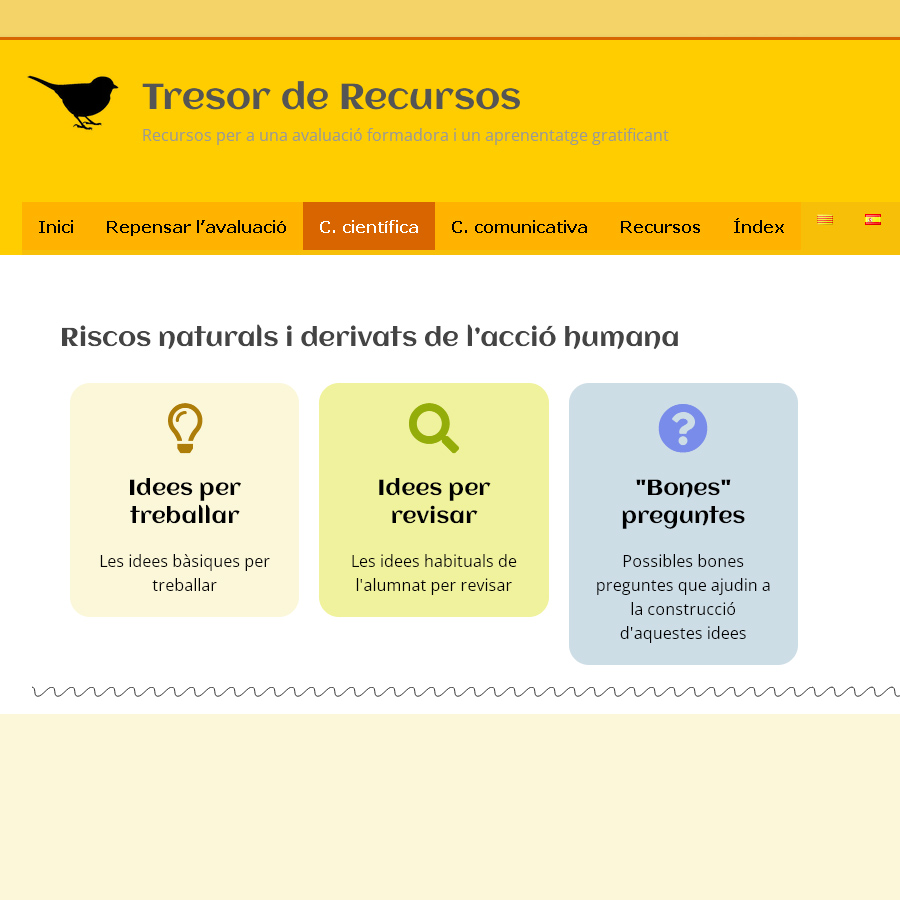Select the C. científica tab
The image size is (900, 900).
coord(368,227)
